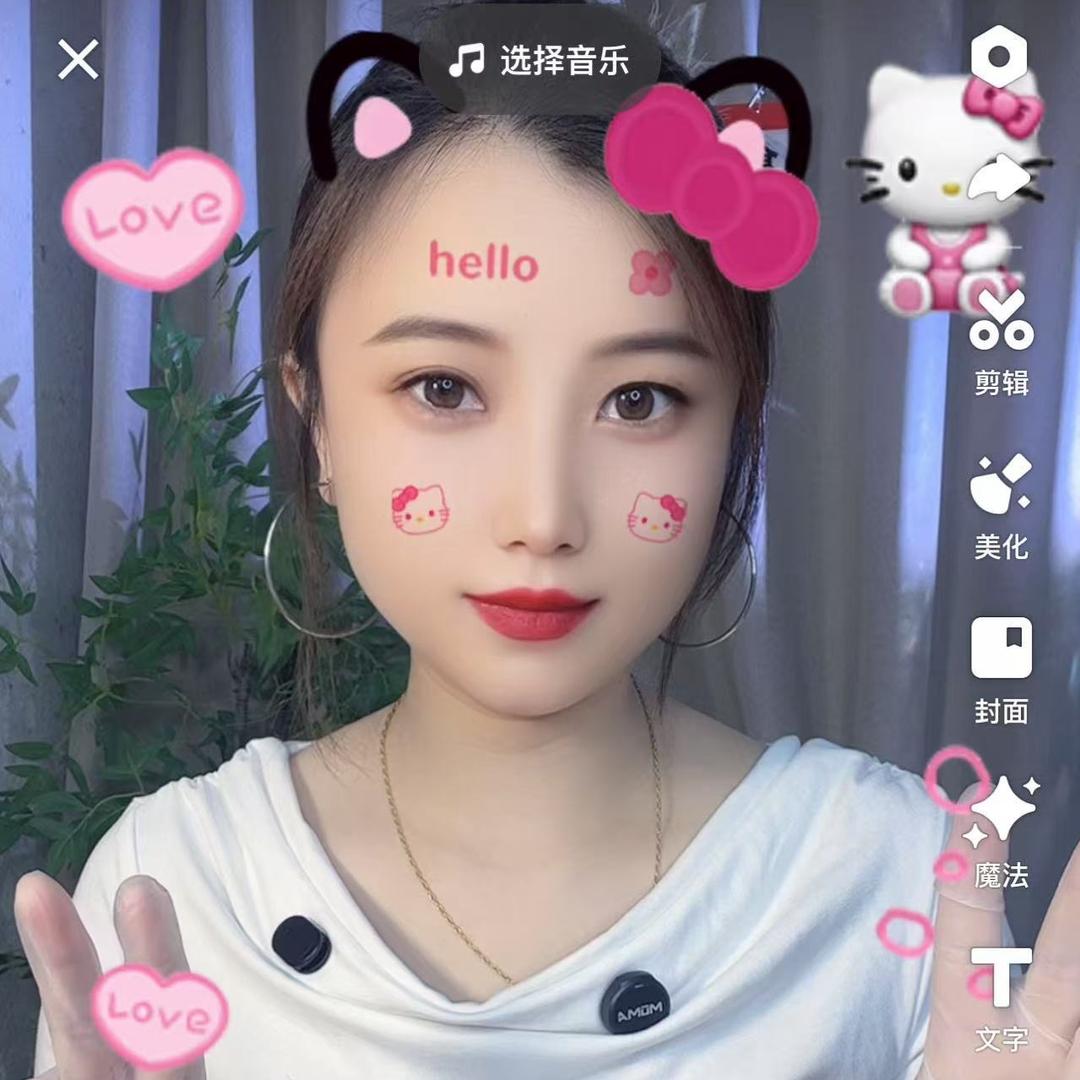This screenshot has height=1080, width=1080.
Task: Add text with the 文字 tool
Action: (x=1001, y=999)
